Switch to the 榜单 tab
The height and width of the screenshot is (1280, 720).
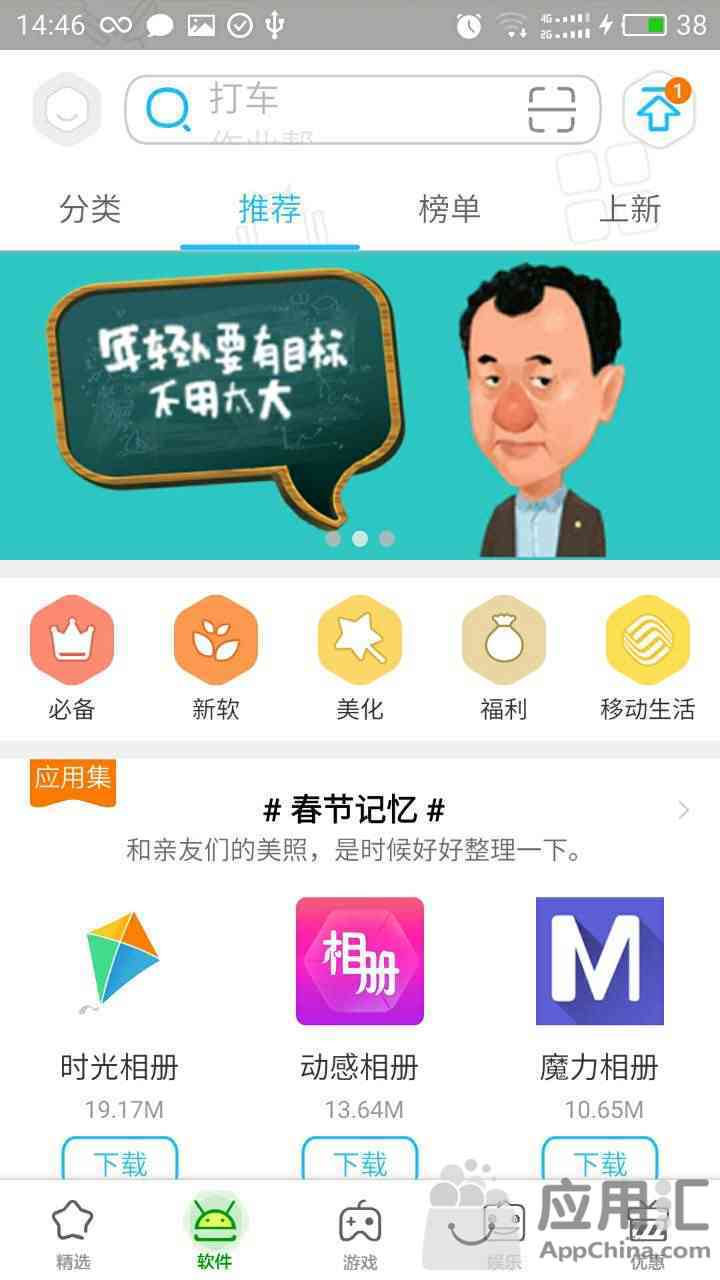(x=450, y=209)
